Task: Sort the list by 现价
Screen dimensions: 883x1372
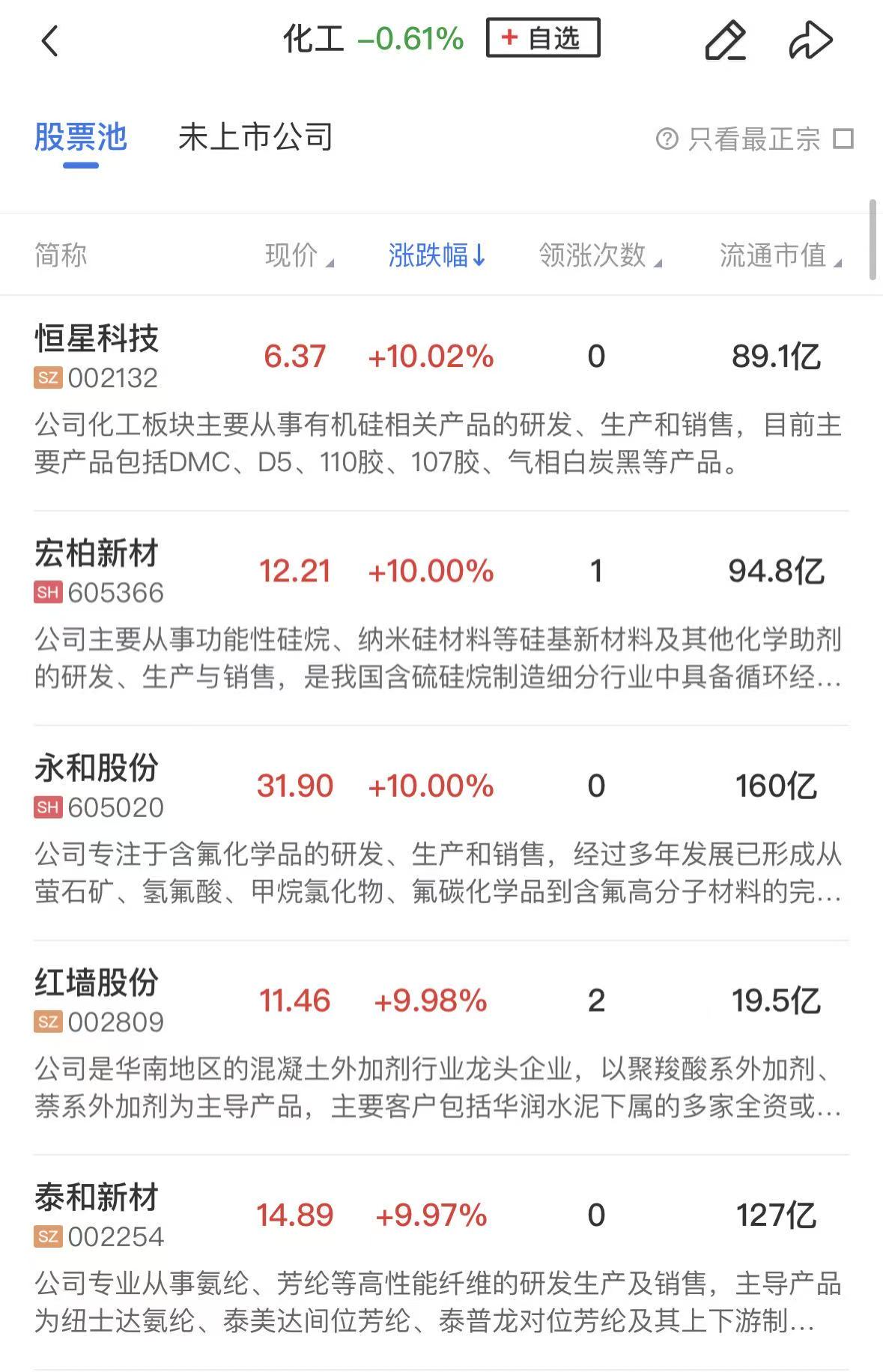Action: 300,255
